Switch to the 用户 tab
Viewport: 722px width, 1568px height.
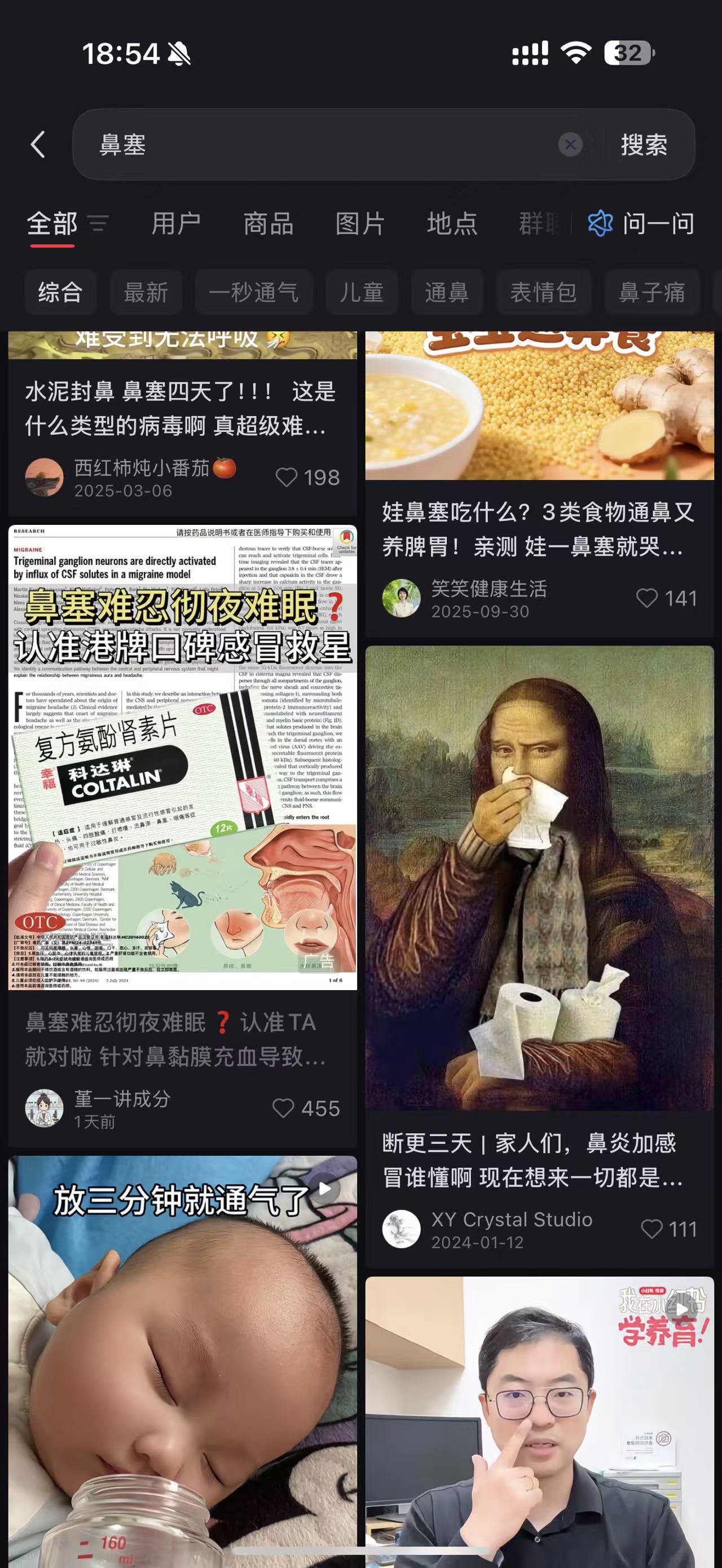[x=176, y=224]
